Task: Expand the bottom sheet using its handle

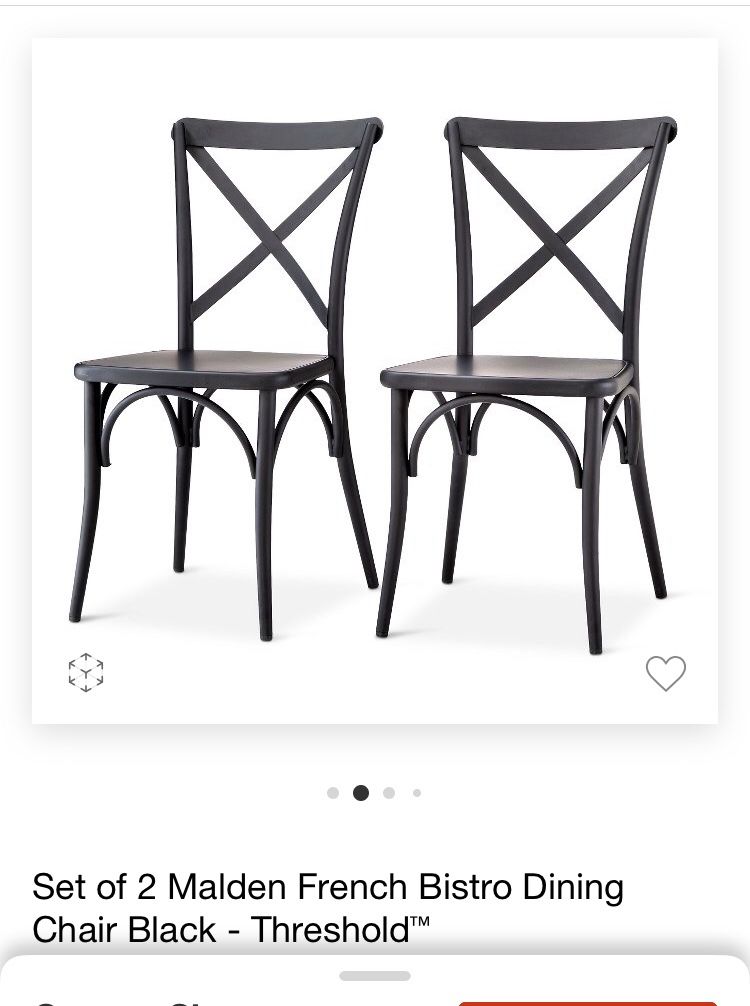Action: coord(374,975)
